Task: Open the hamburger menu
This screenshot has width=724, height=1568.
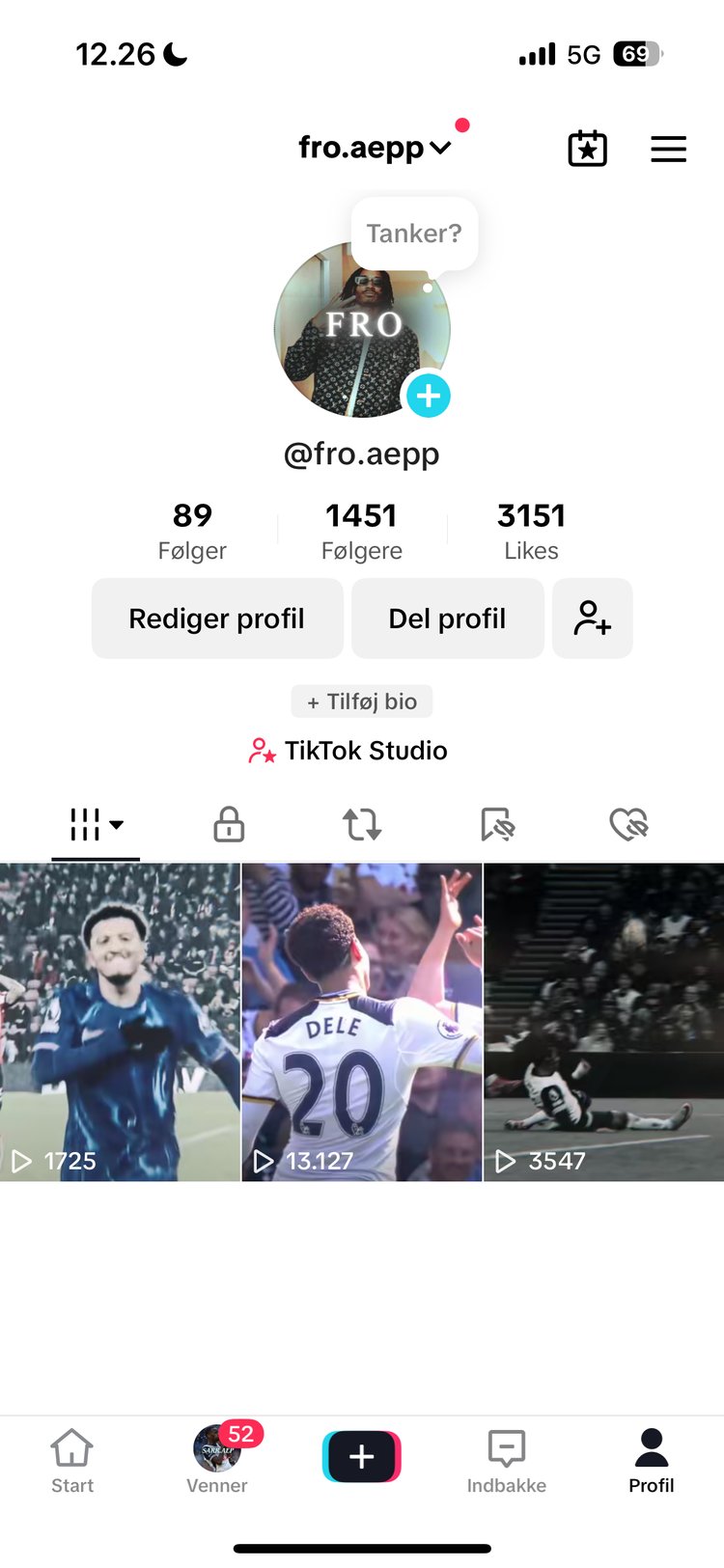Action: pyautogui.click(x=668, y=149)
